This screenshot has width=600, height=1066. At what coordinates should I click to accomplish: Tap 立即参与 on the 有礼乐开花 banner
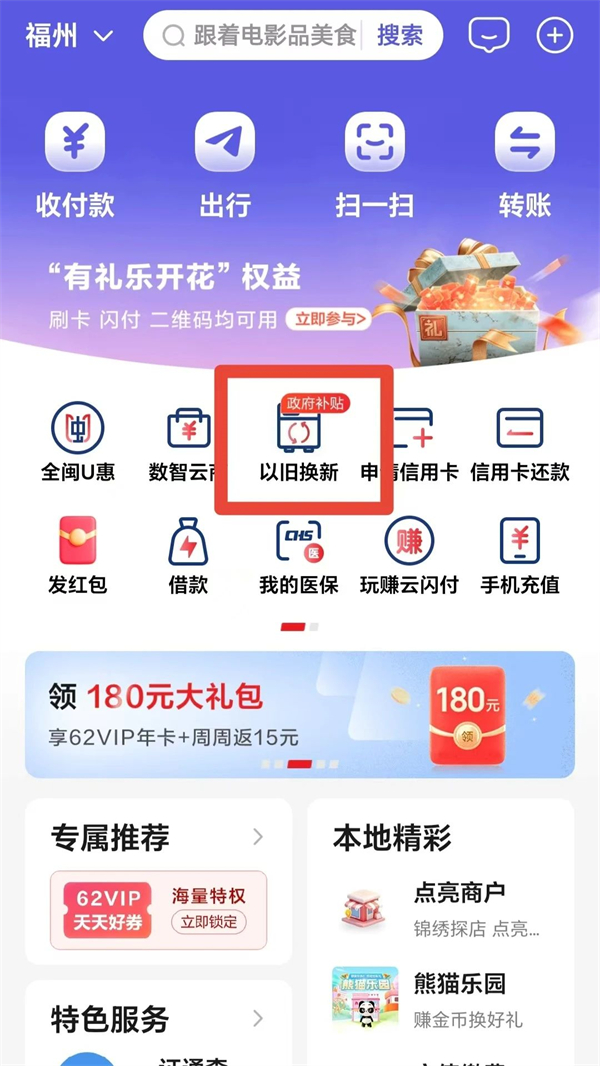(328, 319)
